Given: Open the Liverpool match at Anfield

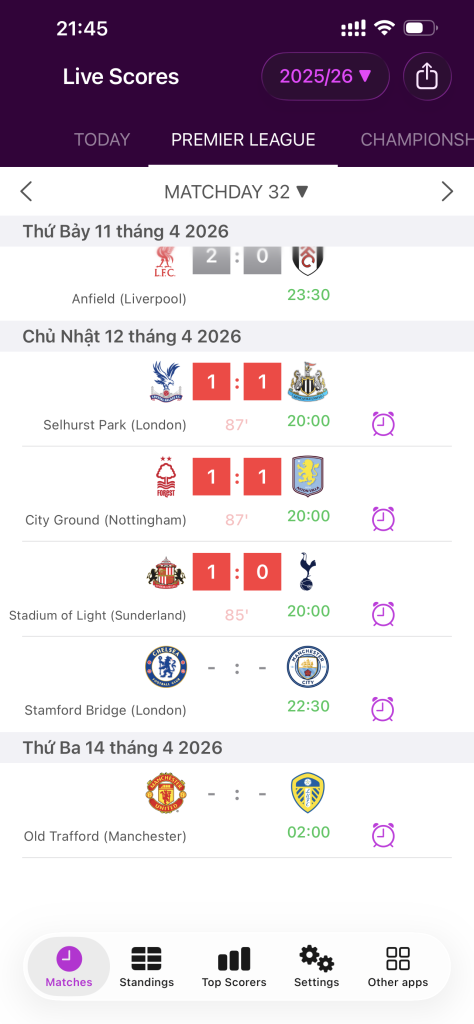Looking at the screenshot, I should pyautogui.click(x=237, y=283).
